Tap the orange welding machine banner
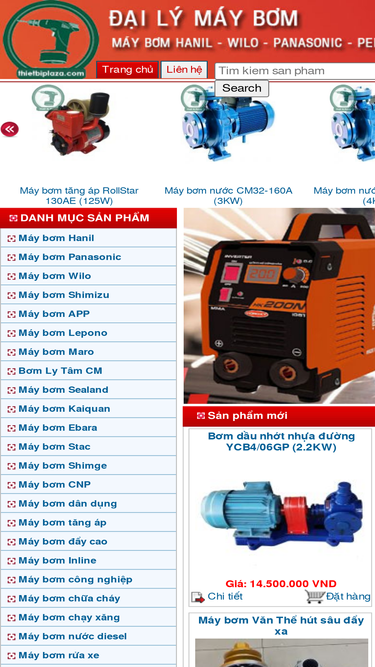This screenshot has height=667, width=375. 279,306
